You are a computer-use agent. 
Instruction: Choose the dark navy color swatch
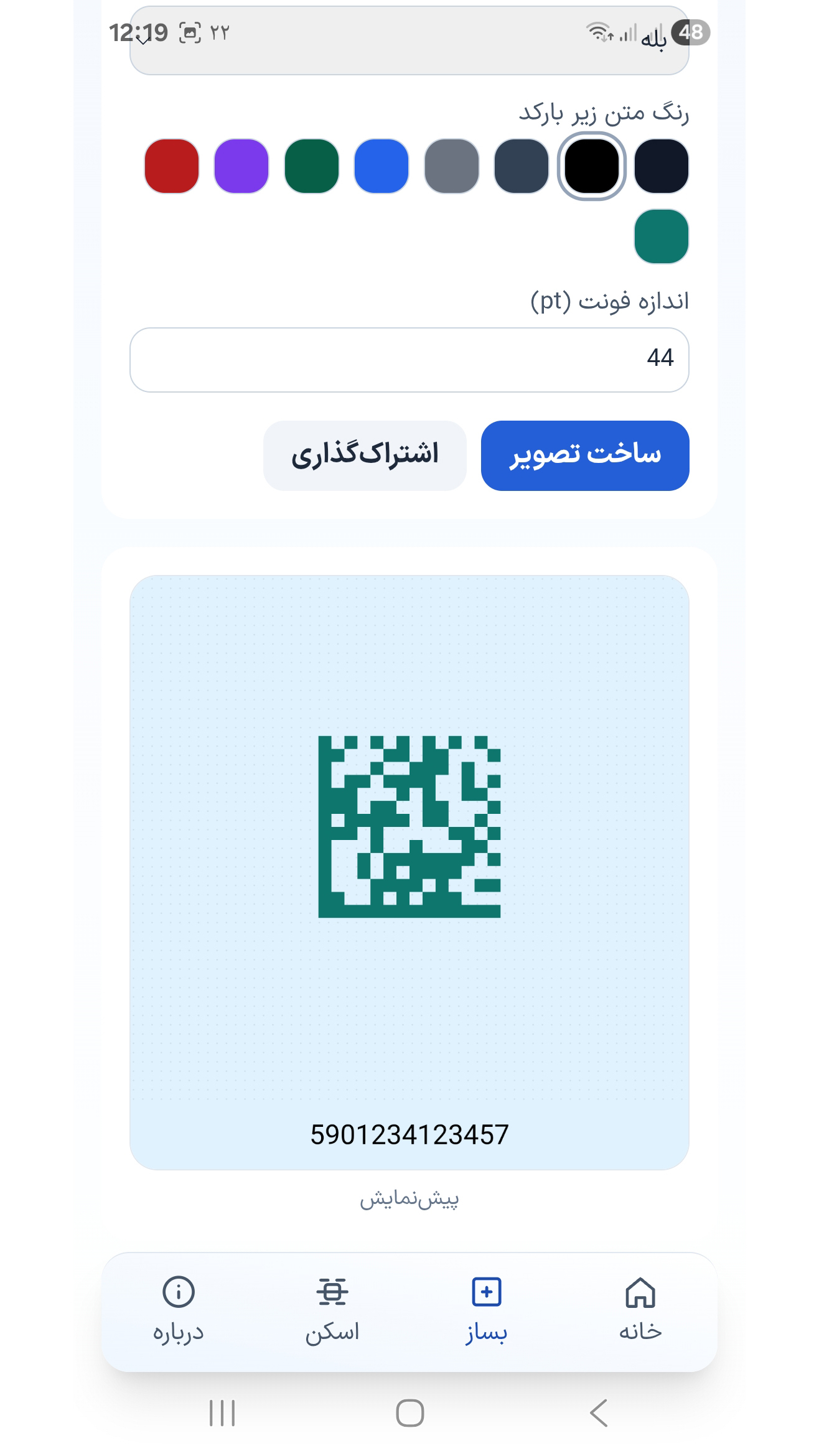tap(662, 166)
